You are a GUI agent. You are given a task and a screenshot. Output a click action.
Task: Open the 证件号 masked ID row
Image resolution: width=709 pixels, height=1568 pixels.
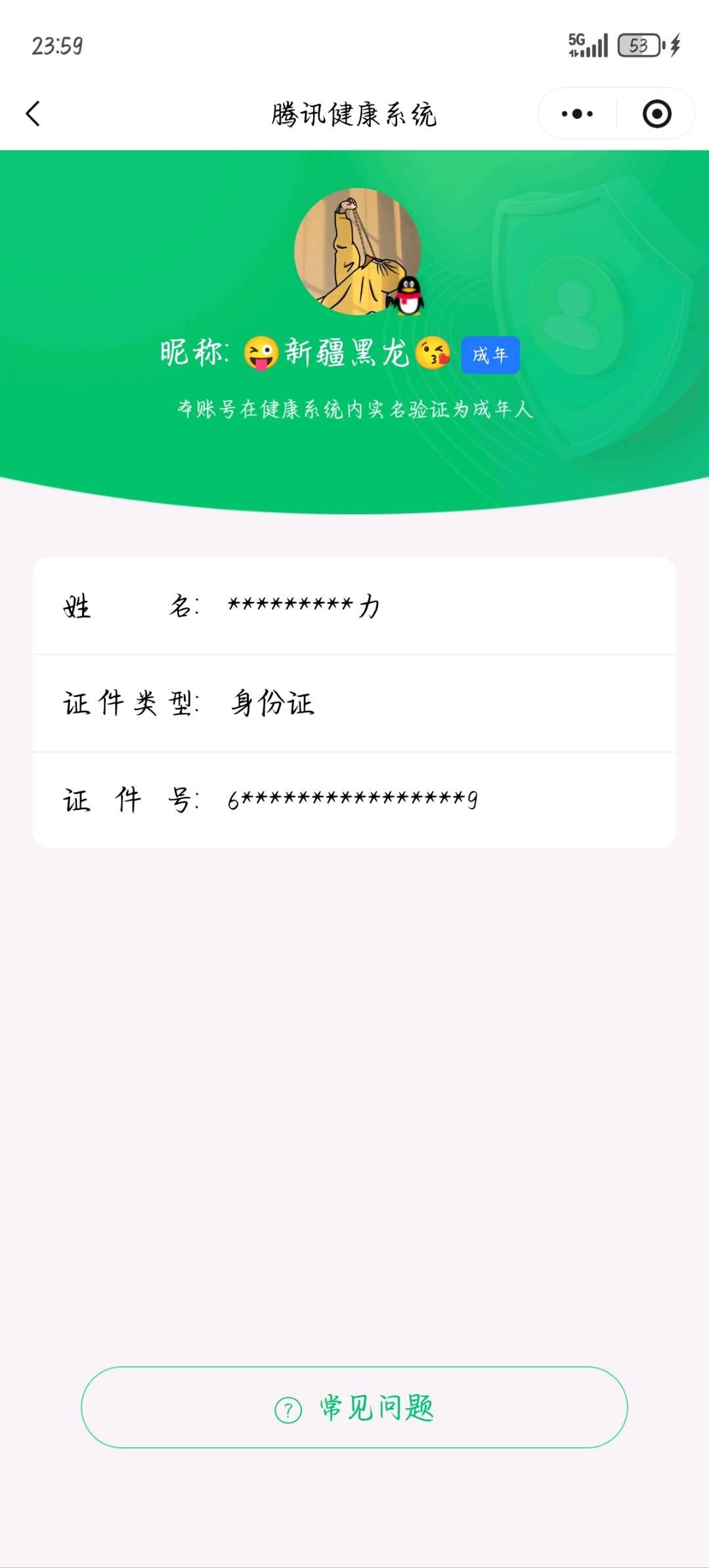pyautogui.click(x=354, y=800)
